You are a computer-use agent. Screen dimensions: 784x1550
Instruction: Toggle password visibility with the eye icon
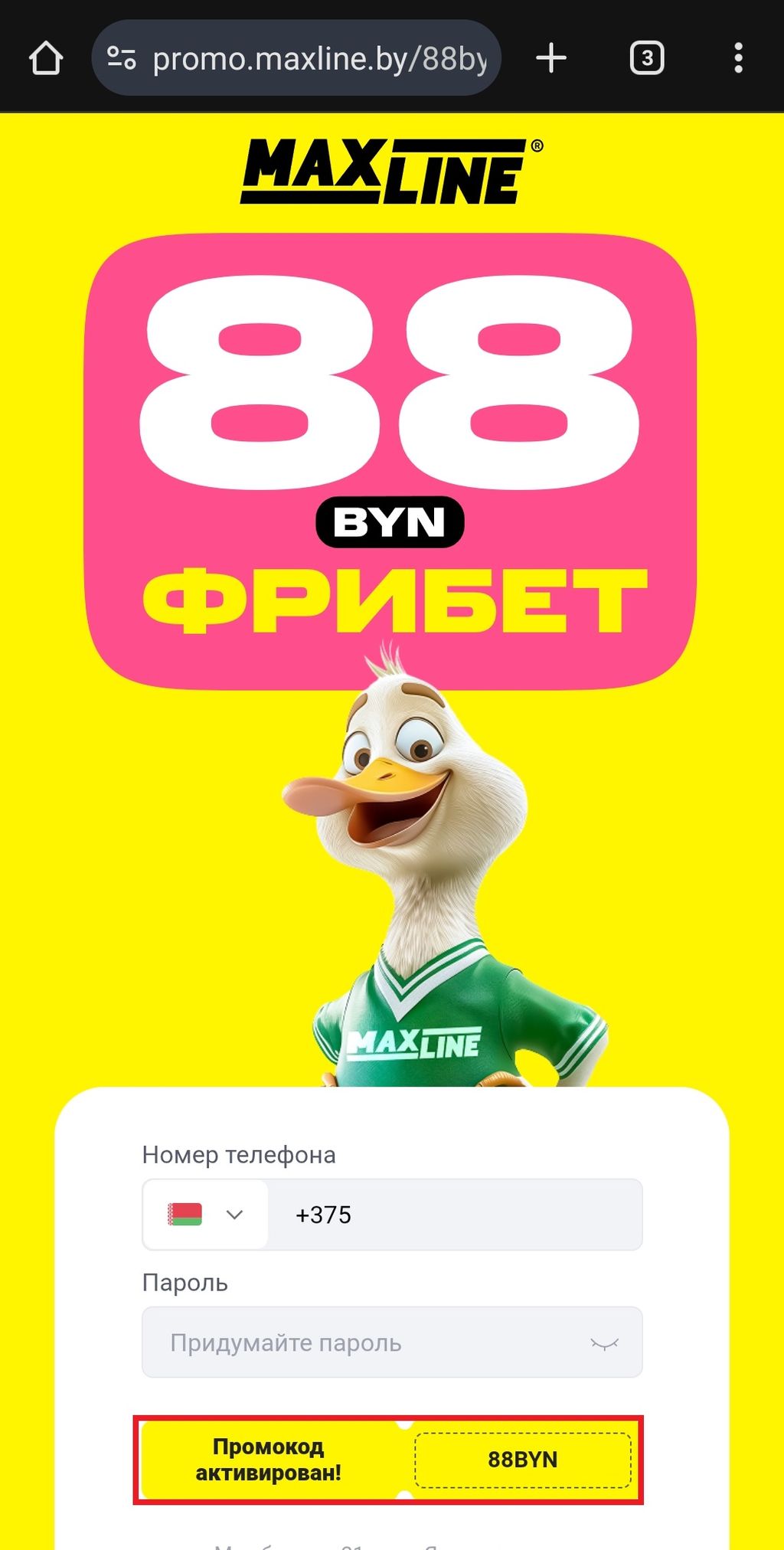tap(604, 1343)
